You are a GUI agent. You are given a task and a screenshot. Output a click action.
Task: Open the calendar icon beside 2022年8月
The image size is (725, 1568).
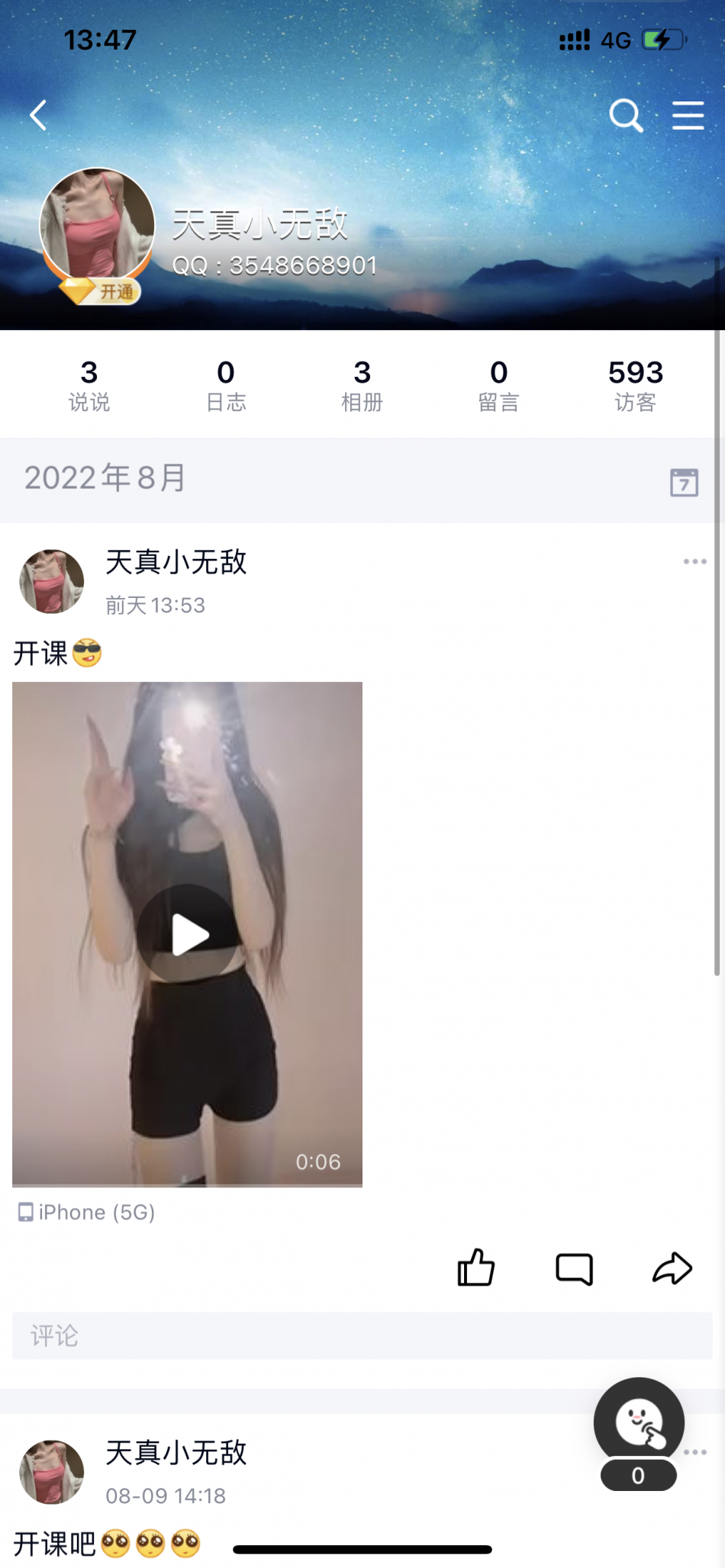tap(684, 482)
